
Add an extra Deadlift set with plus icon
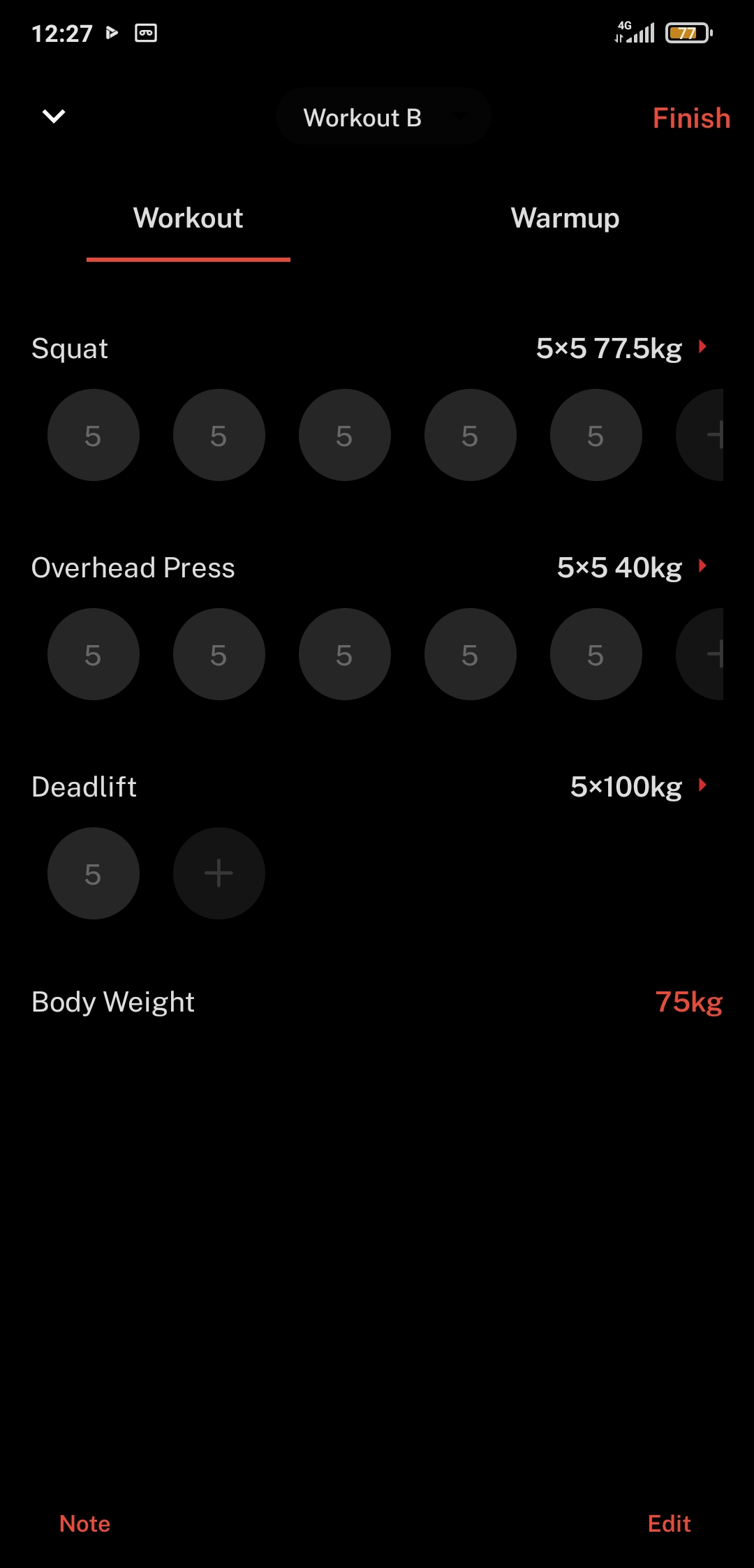tap(219, 873)
